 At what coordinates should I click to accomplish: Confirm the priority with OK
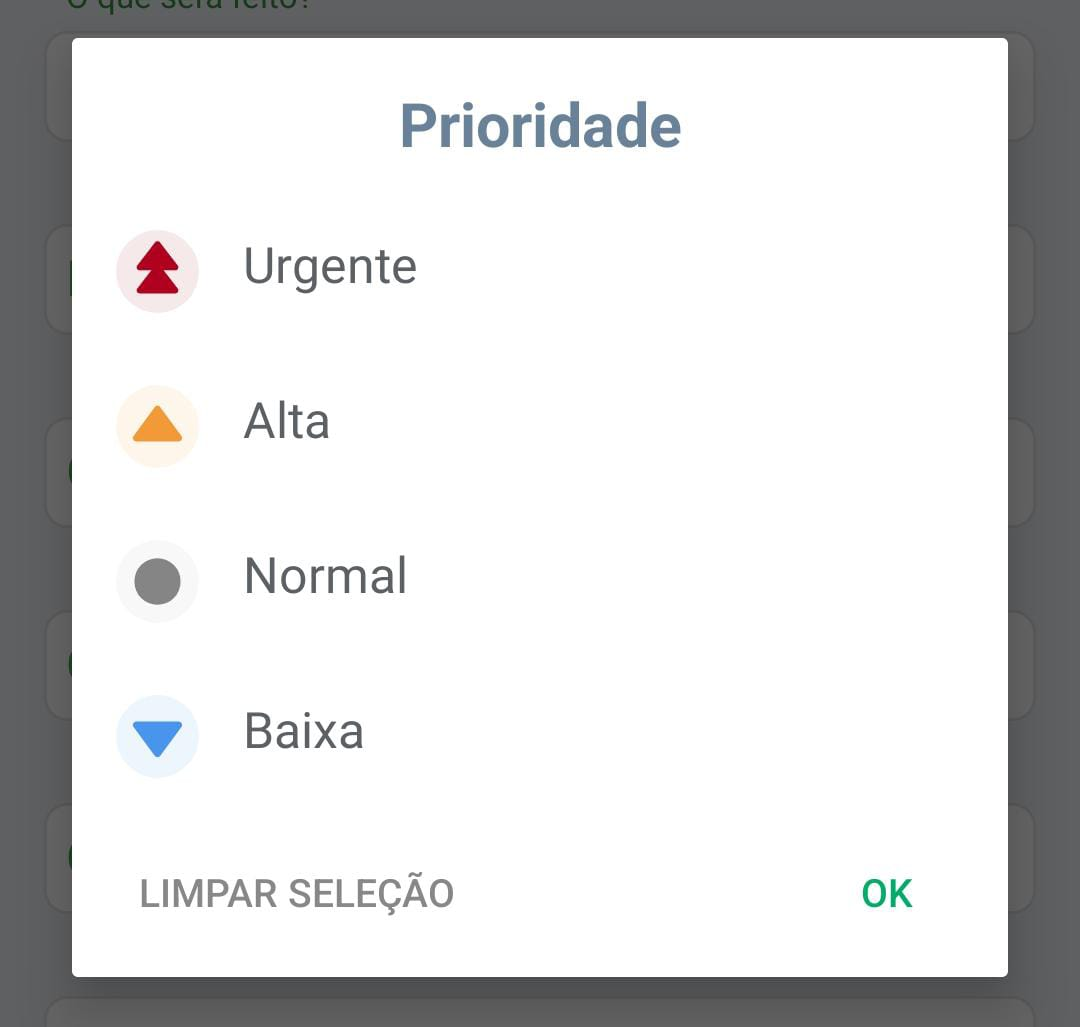tap(887, 894)
